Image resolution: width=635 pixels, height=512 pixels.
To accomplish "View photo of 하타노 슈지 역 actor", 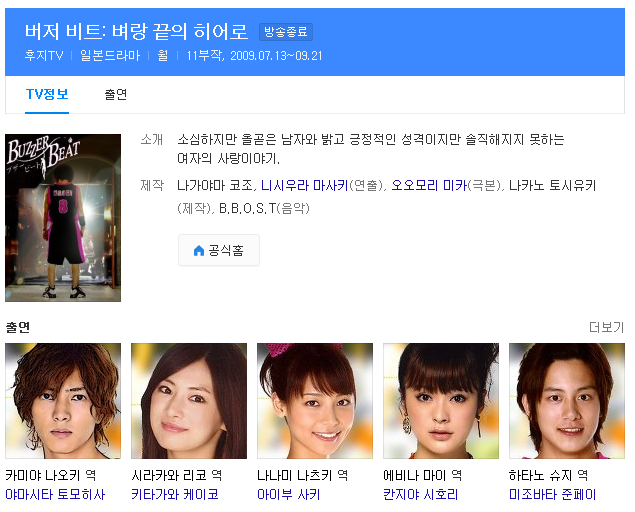I will [x=567, y=401].
